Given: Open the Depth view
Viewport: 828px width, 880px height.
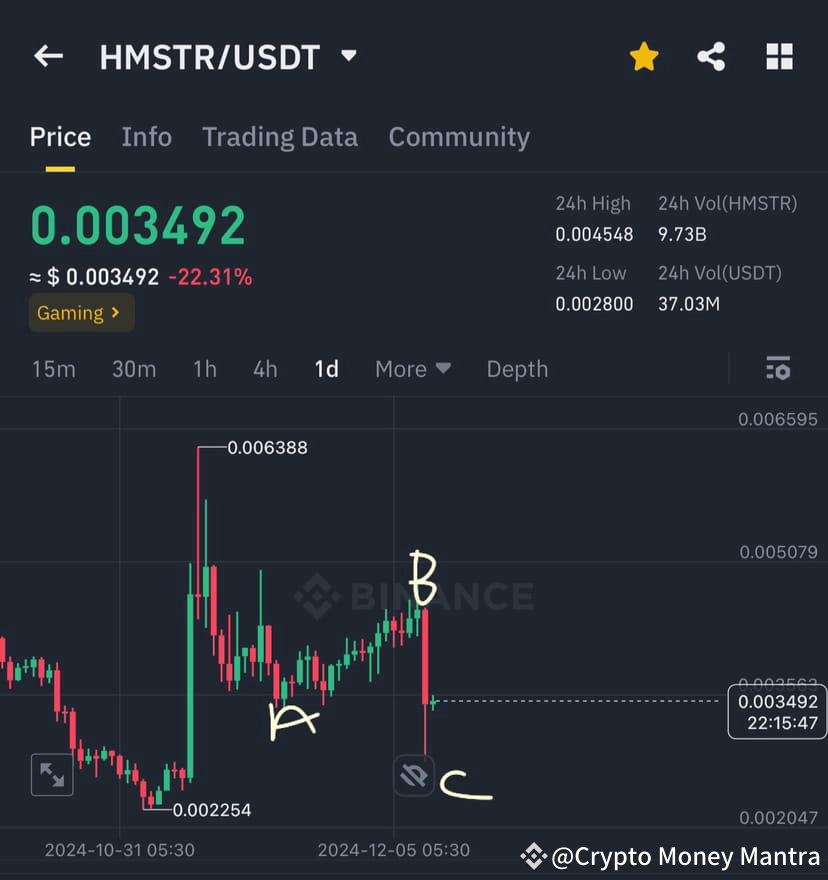Looking at the screenshot, I should point(517,368).
